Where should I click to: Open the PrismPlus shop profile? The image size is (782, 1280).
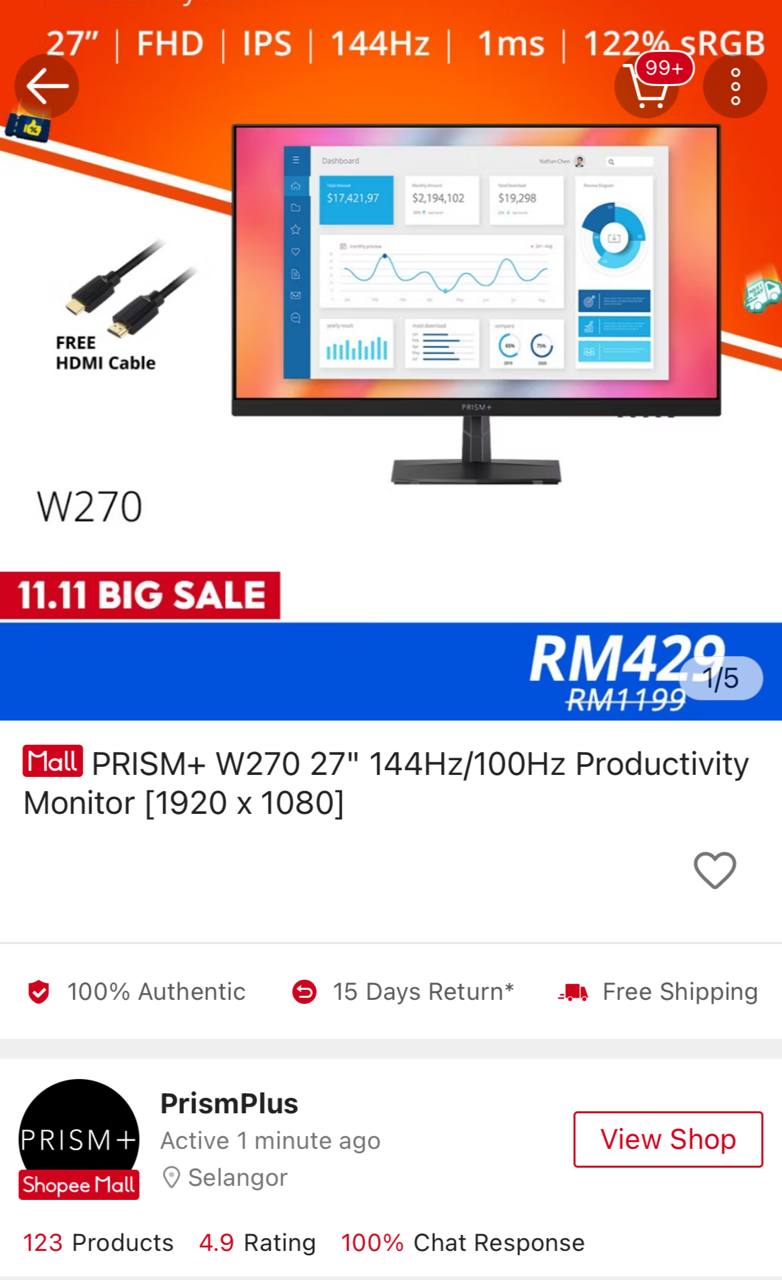point(79,1139)
